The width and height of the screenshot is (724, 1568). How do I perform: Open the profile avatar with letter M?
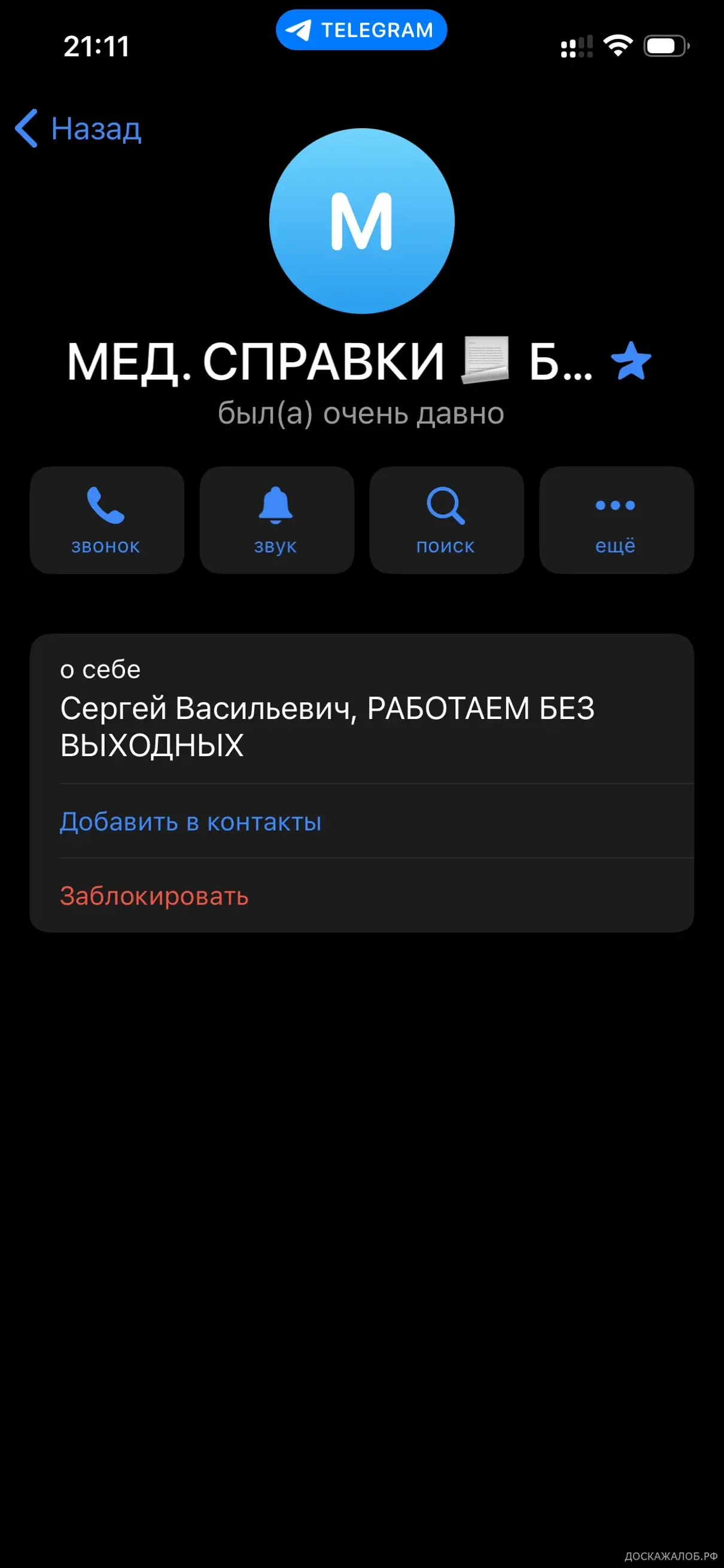click(x=362, y=221)
